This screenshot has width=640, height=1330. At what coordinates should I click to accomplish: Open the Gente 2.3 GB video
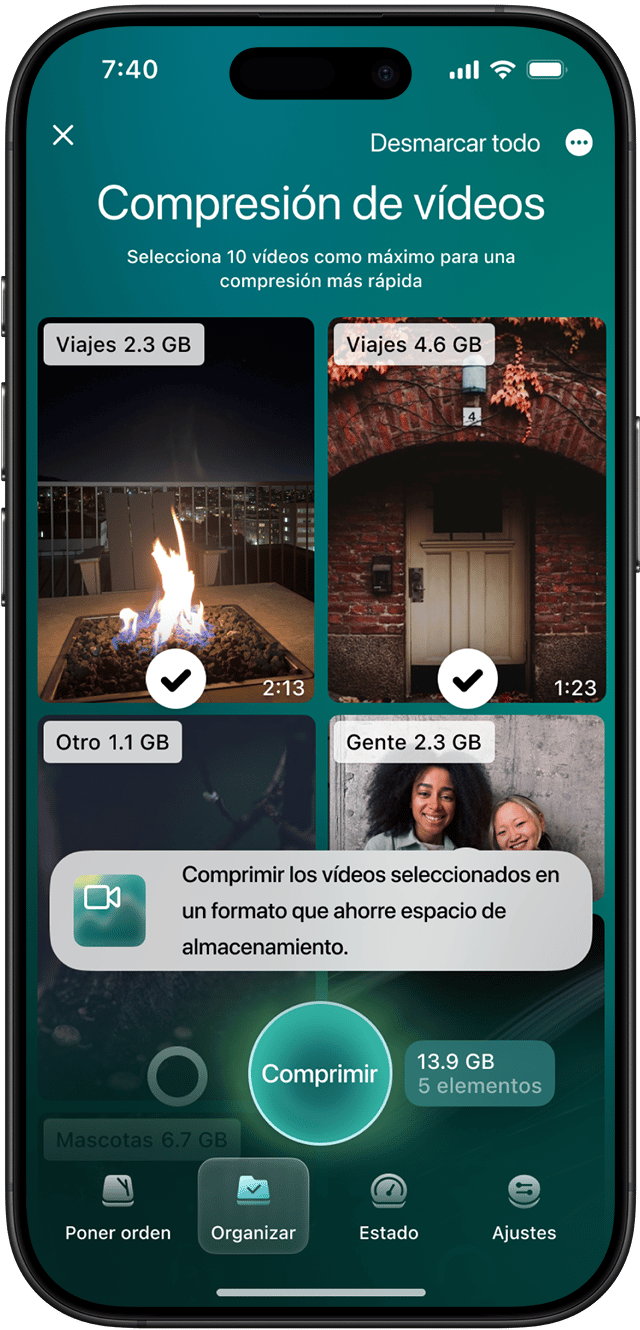tap(466, 790)
